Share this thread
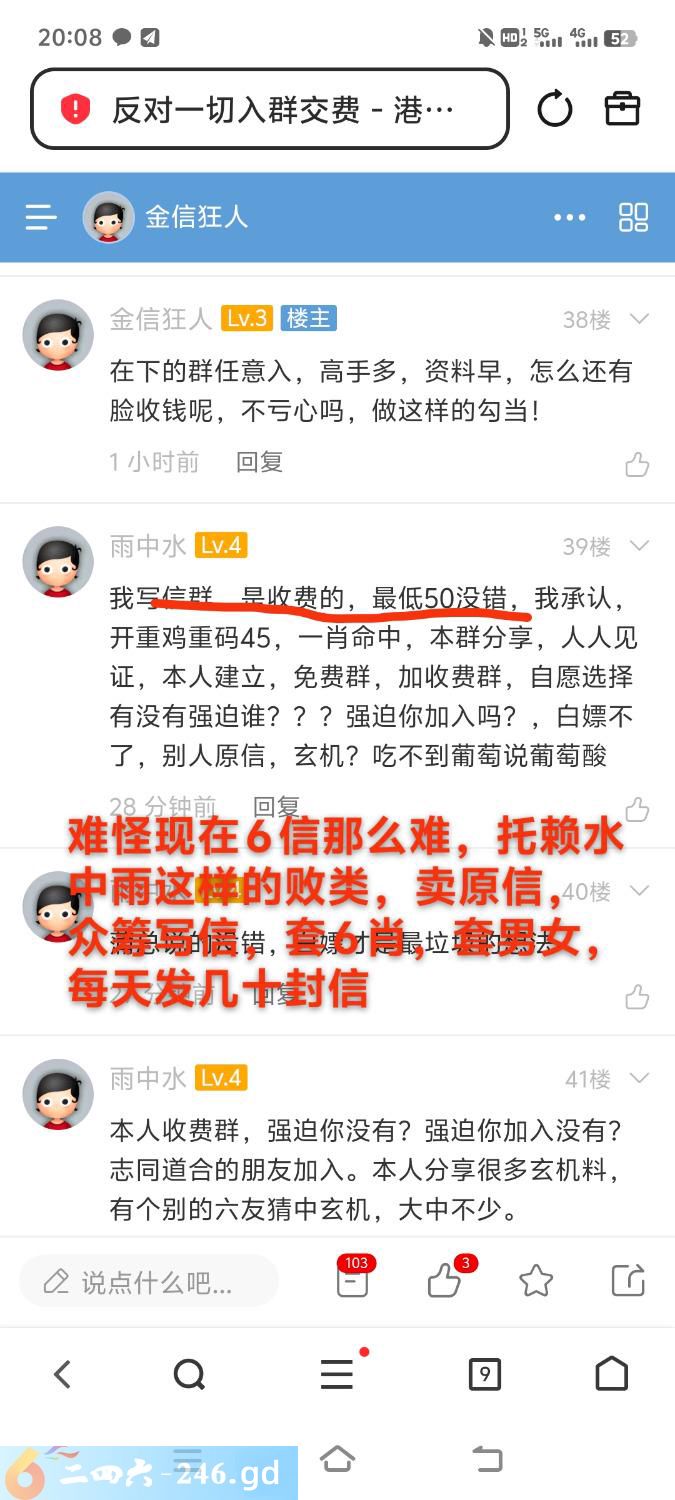 [628, 1280]
